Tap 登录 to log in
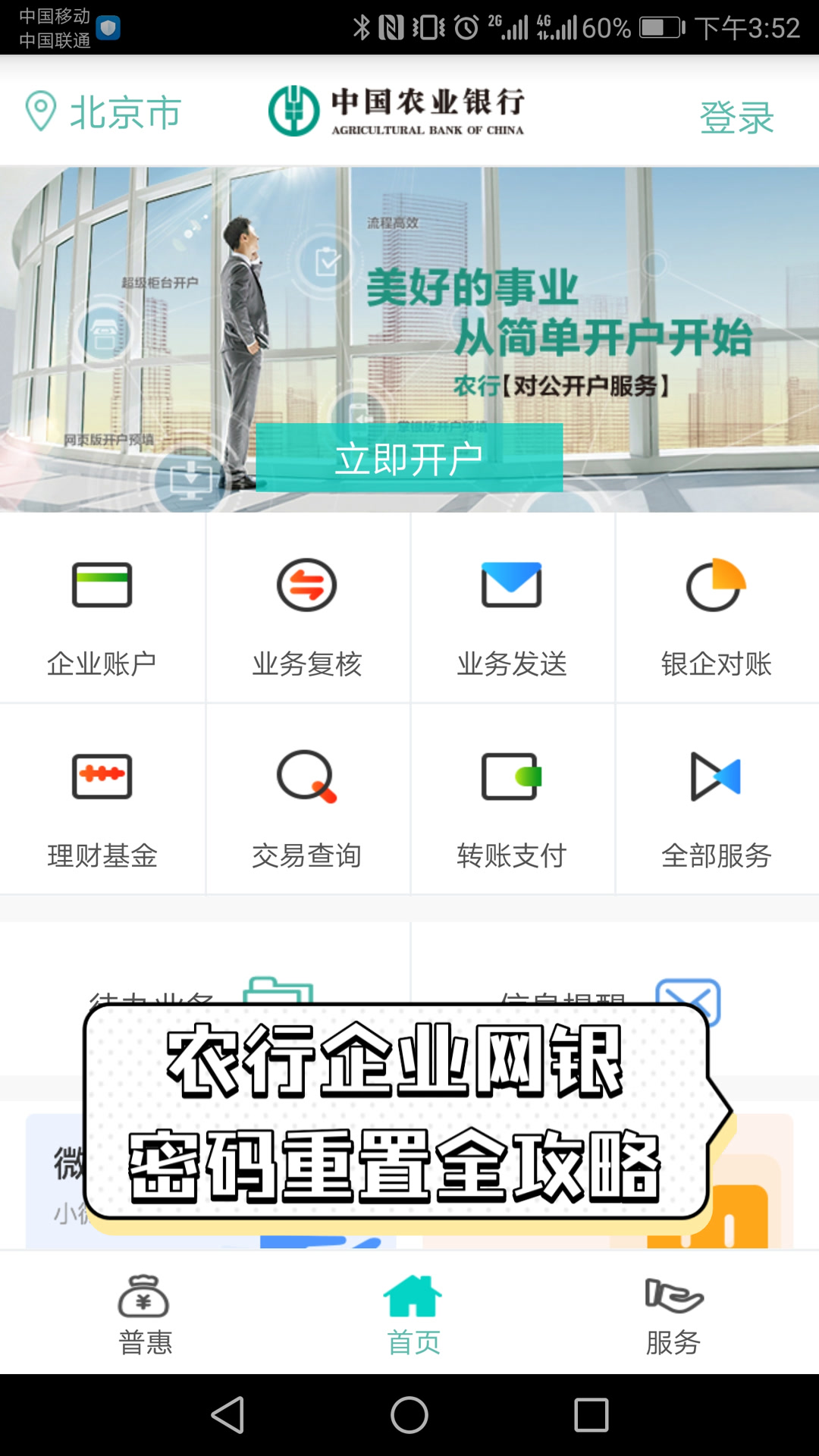Screen dimensions: 819x1456 (x=736, y=118)
